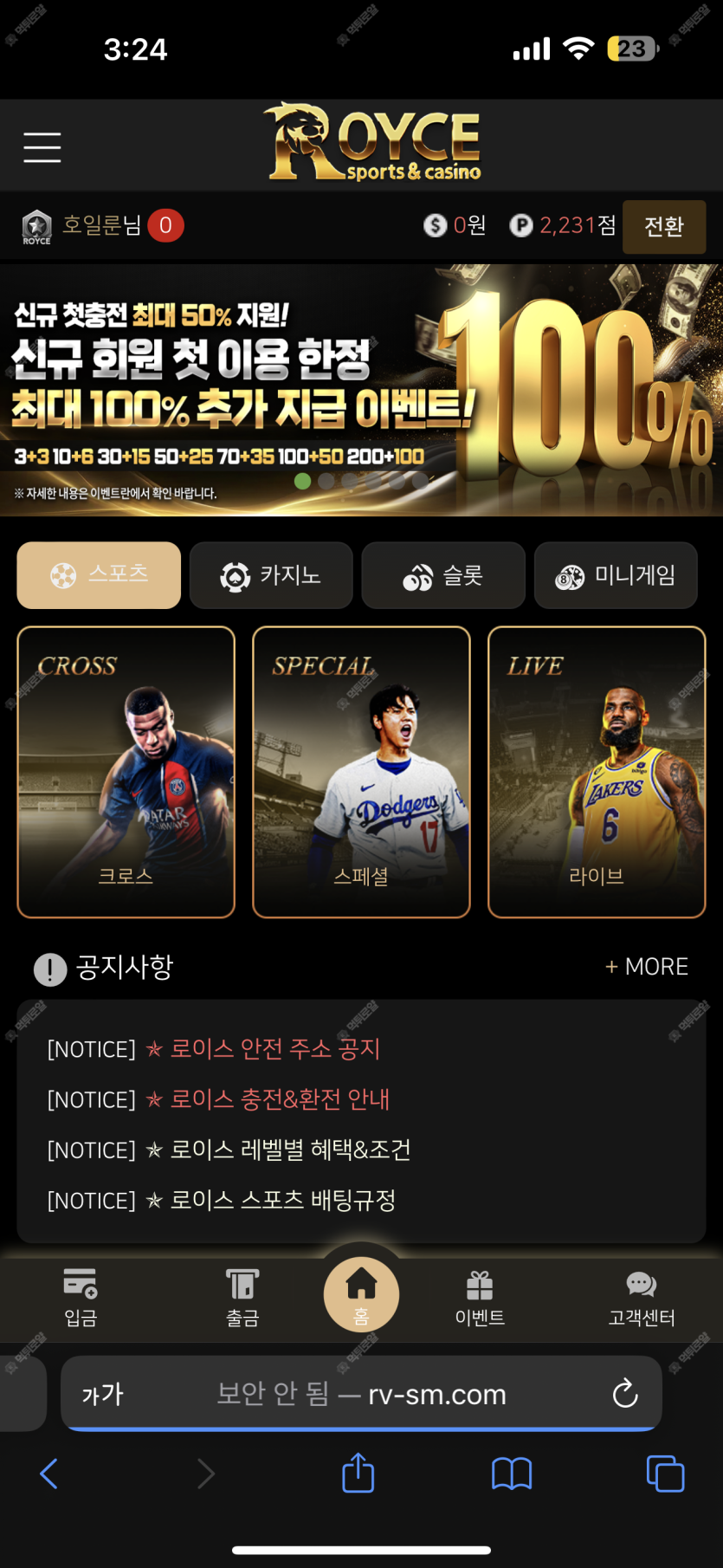Go to 입금 deposit page
Image resolution: width=723 pixels, height=1568 pixels.
(x=81, y=1297)
